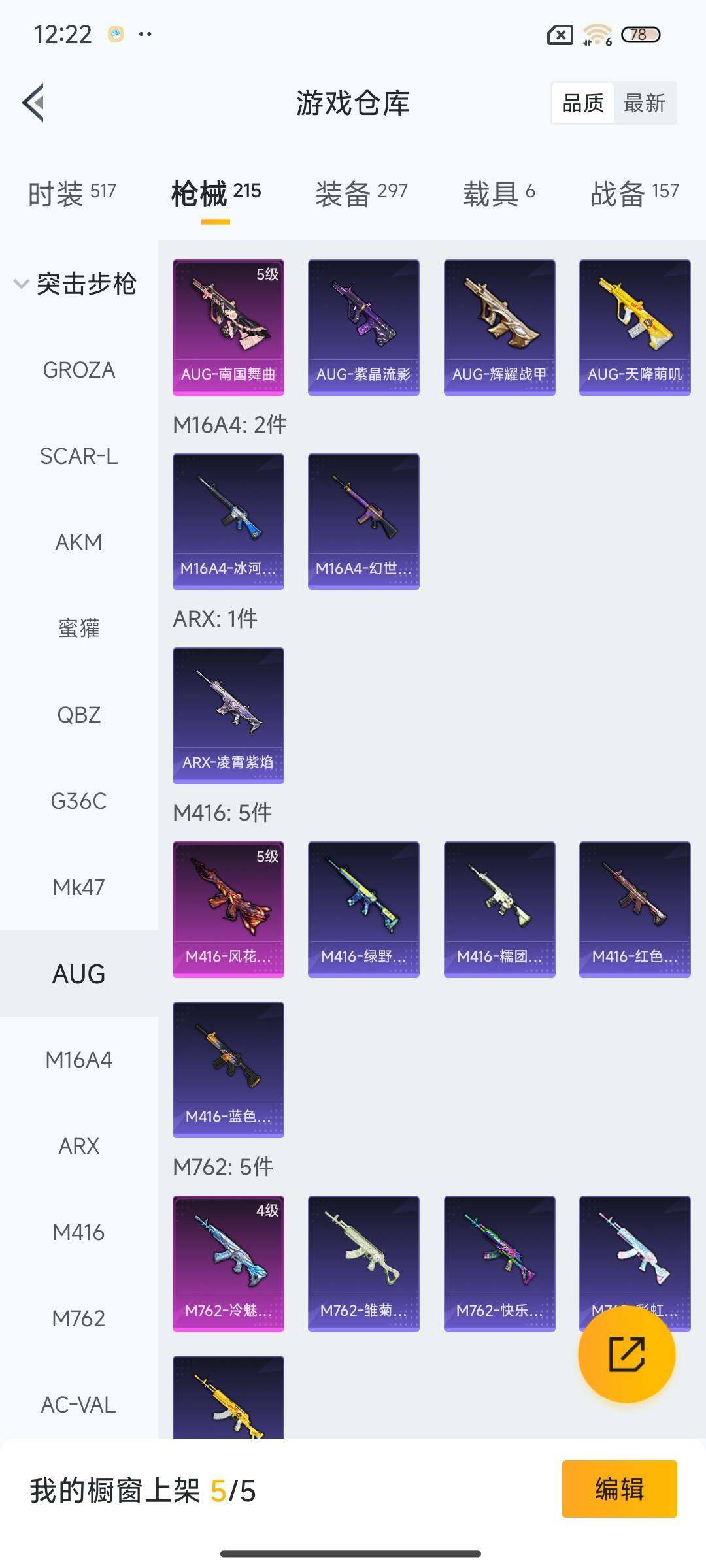Jump to the AC-VAL section
The image size is (706, 1568).
coord(78,1405)
